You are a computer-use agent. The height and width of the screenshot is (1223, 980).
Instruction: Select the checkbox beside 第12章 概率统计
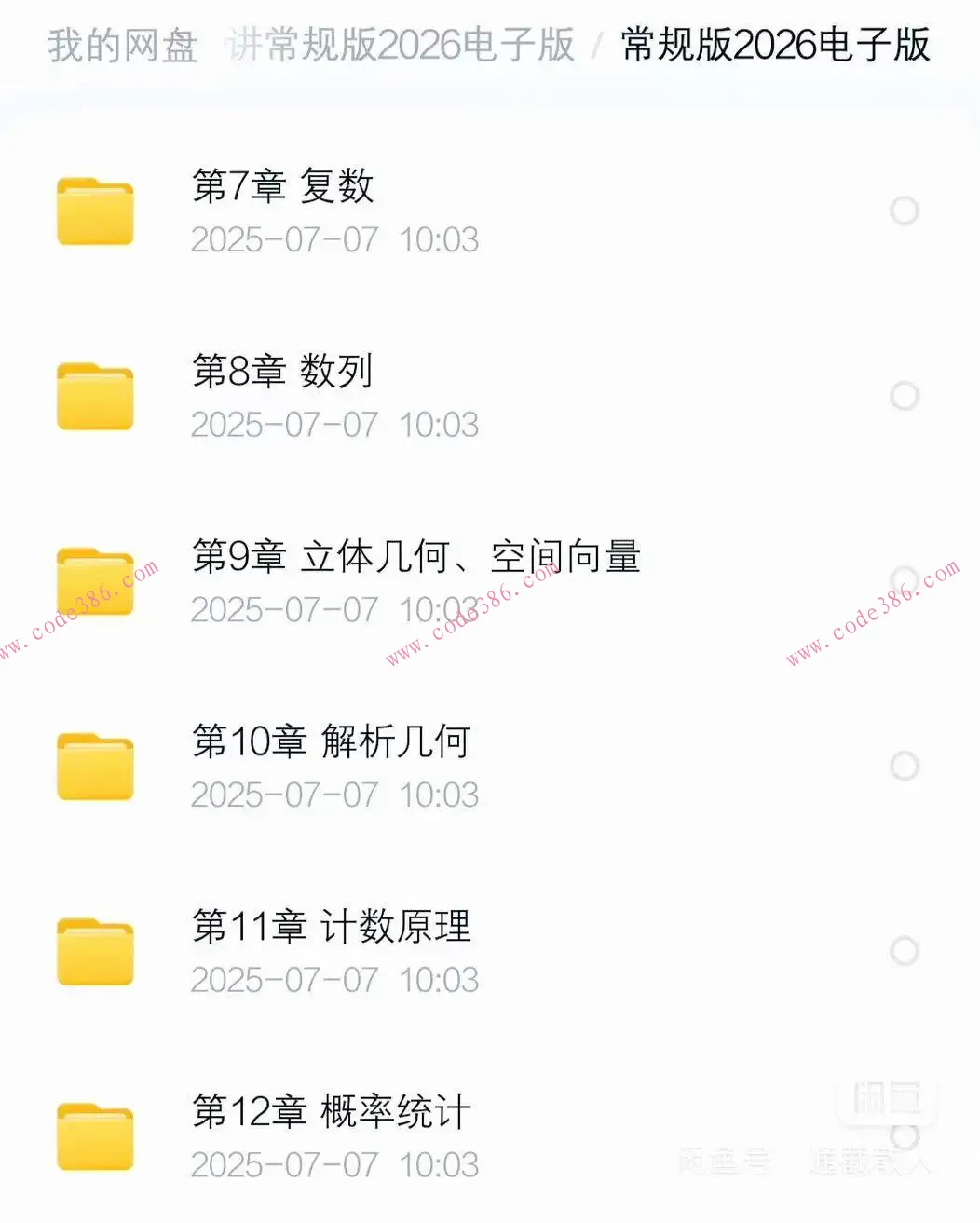pyautogui.click(x=904, y=1135)
